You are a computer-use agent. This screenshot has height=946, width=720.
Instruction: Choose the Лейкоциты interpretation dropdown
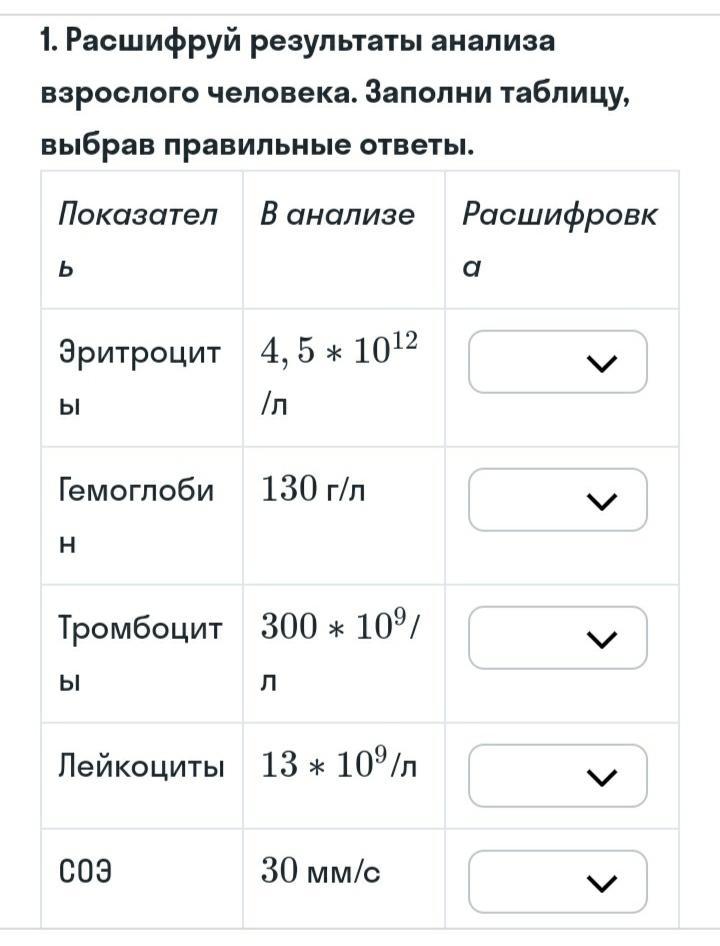click(558, 775)
